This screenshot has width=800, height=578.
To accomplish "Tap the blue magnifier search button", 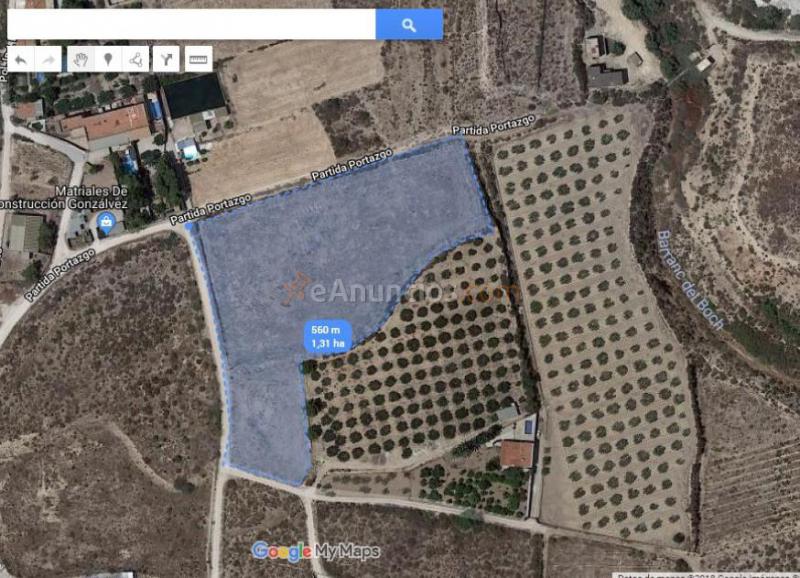I will [x=409, y=24].
